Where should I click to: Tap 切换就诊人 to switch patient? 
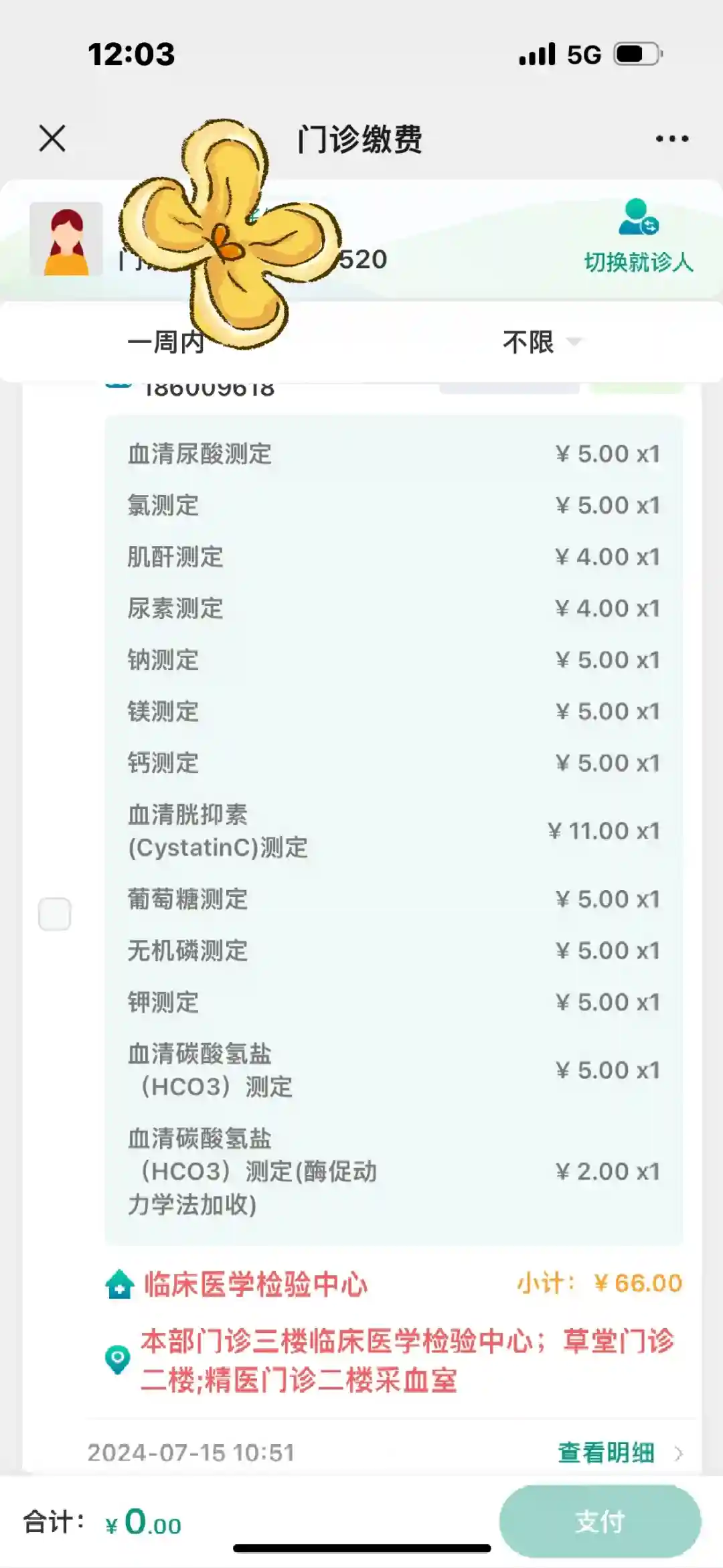click(x=638, y=236)
